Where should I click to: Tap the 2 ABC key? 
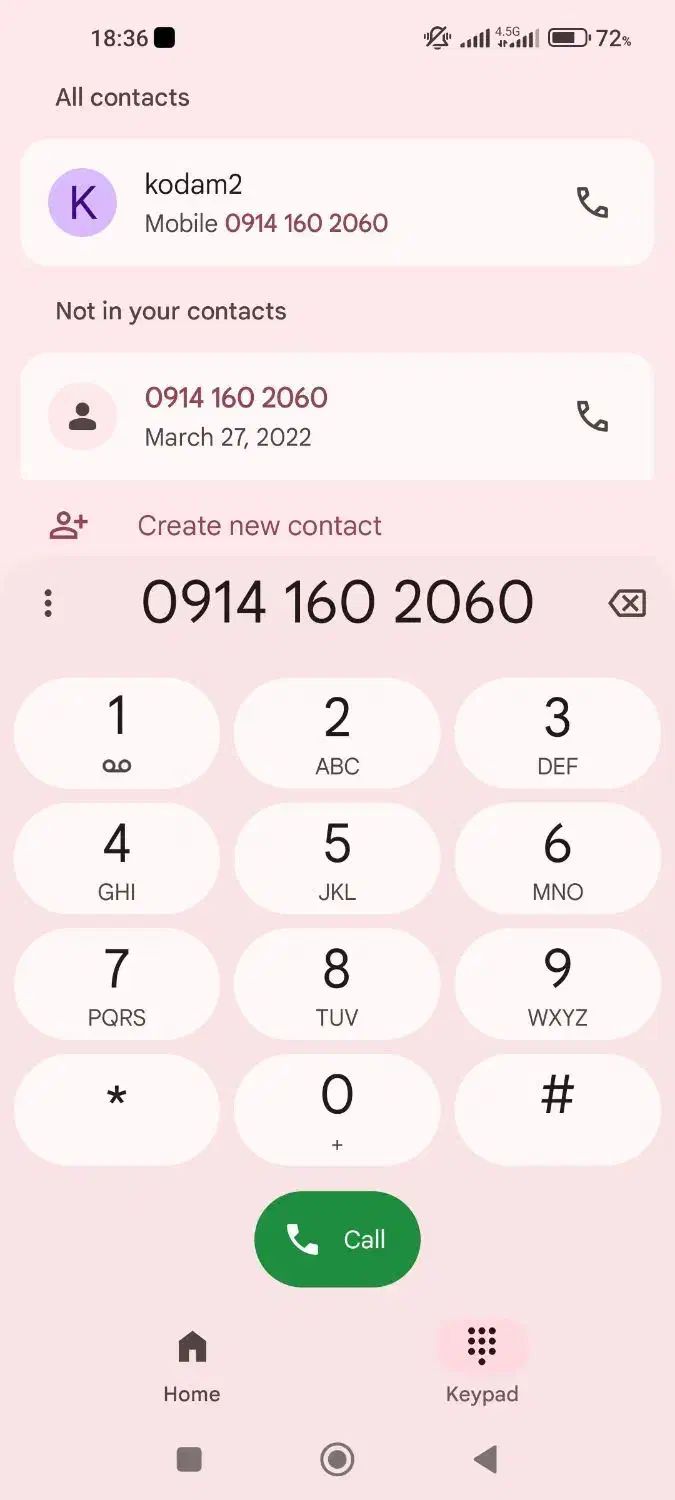click(x=337, y=733)
